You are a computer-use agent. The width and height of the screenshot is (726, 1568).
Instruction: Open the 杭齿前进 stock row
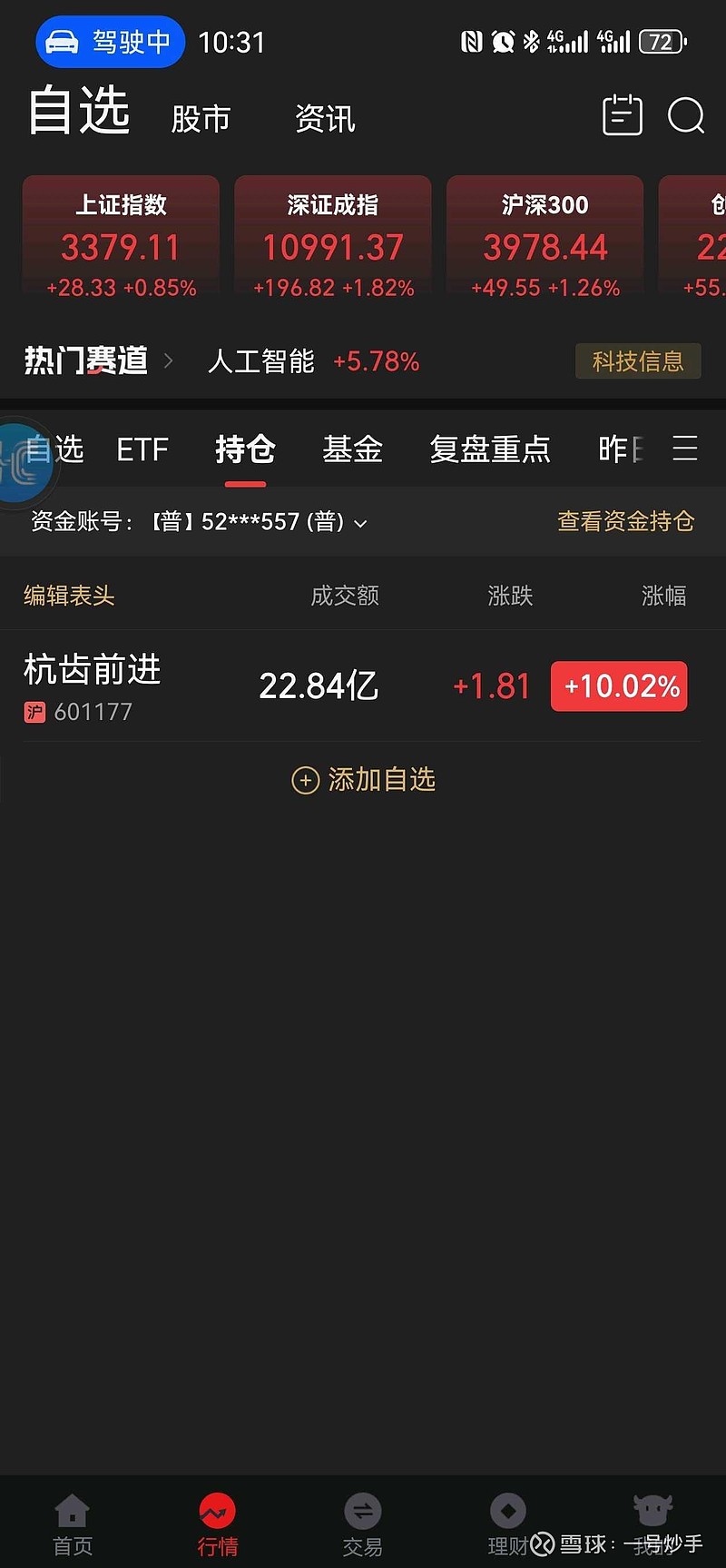[363, 686]
